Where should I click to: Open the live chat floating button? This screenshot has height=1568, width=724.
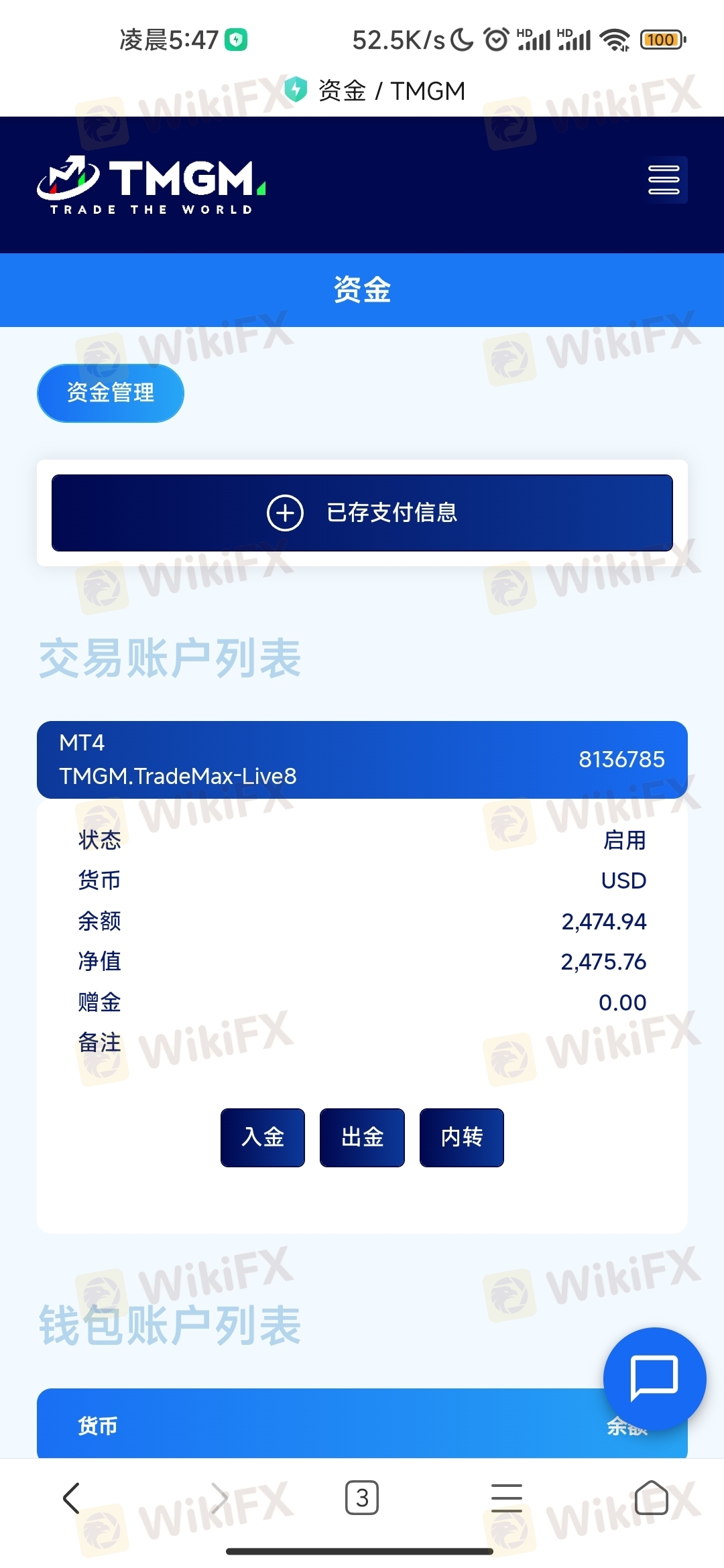(654, 1378)
